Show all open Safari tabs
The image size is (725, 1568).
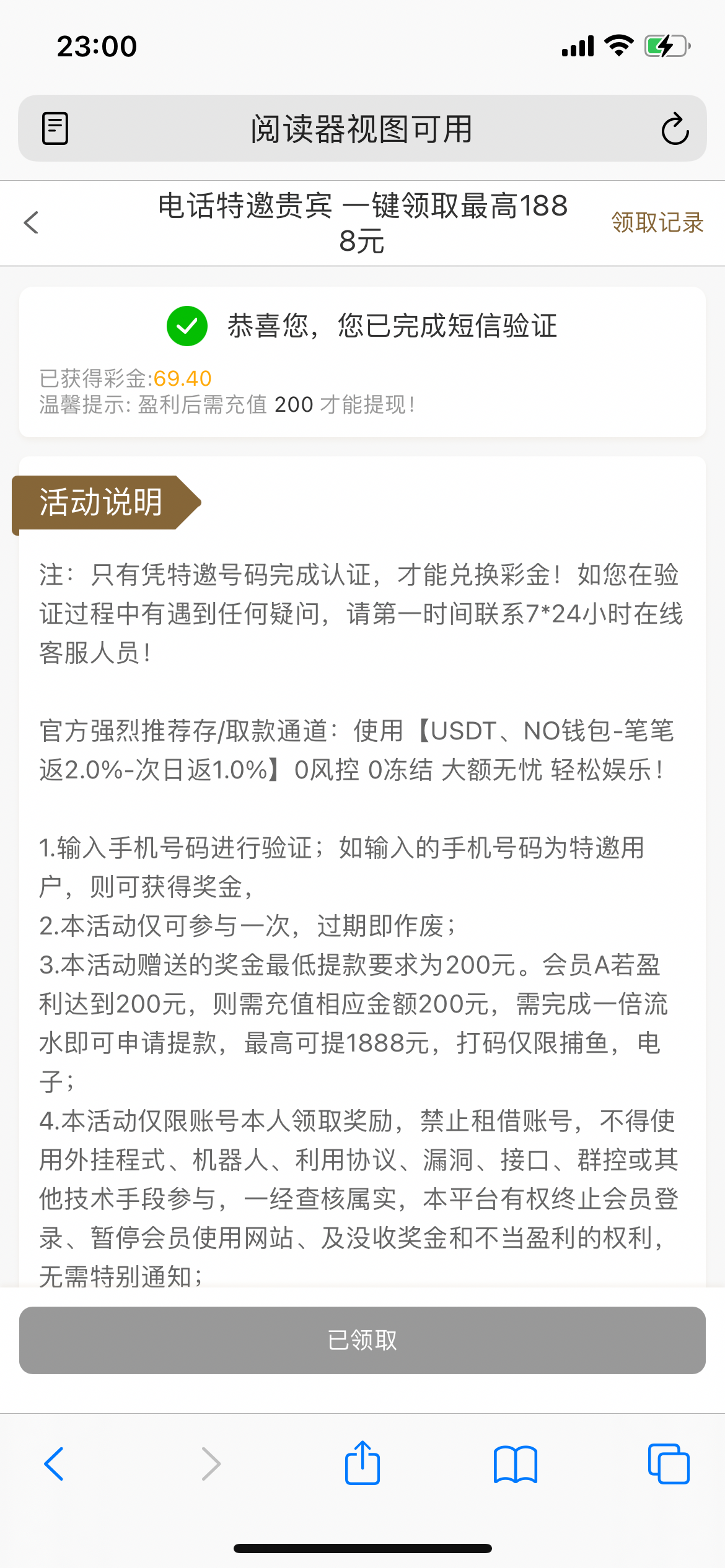[668, 1464]
